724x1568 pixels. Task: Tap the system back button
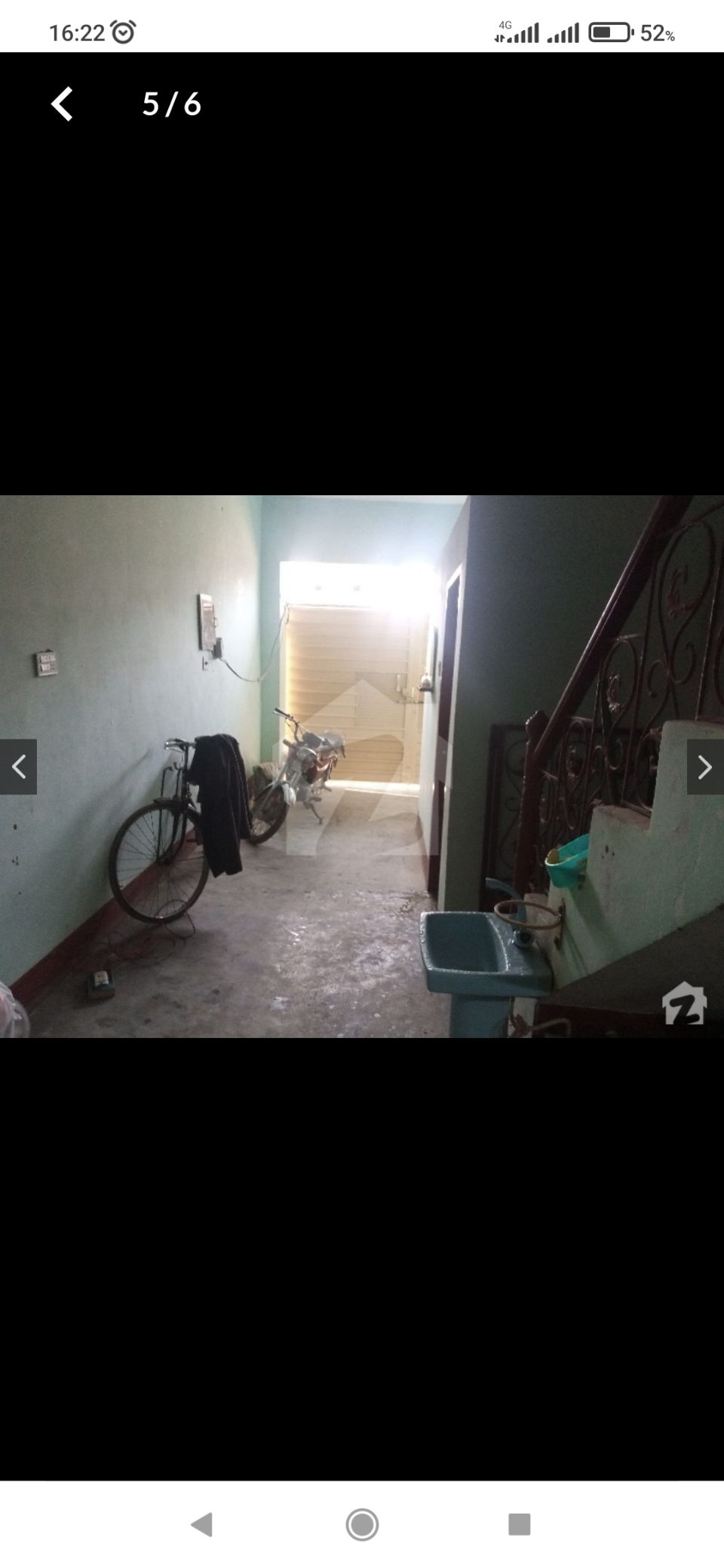(x=201, y=1524)
